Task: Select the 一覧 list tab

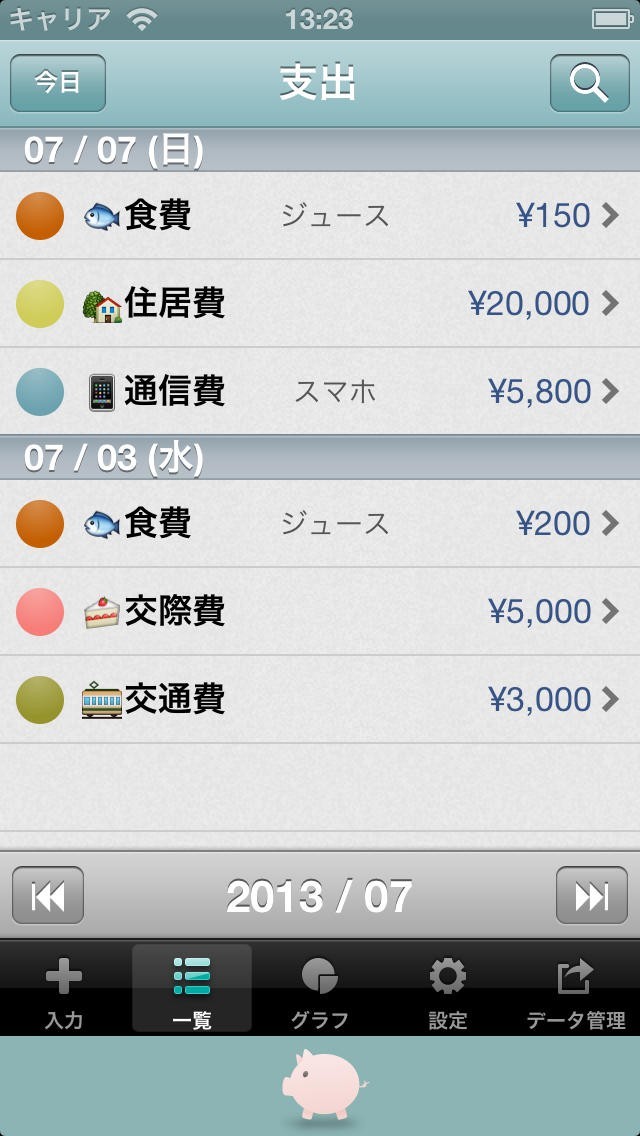Action: (192, 990)
